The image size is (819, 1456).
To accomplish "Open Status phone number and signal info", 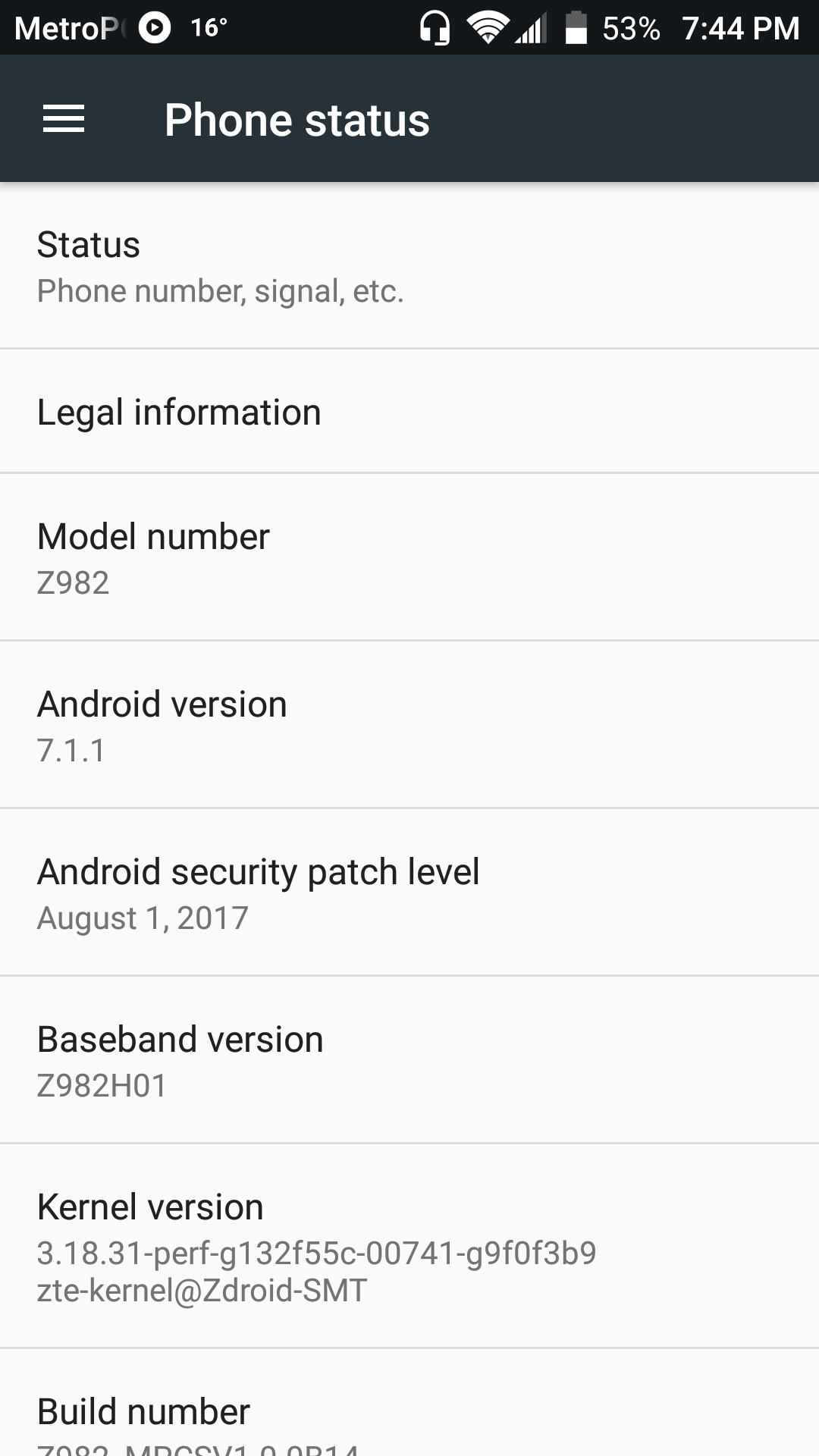I will point(409,265).
